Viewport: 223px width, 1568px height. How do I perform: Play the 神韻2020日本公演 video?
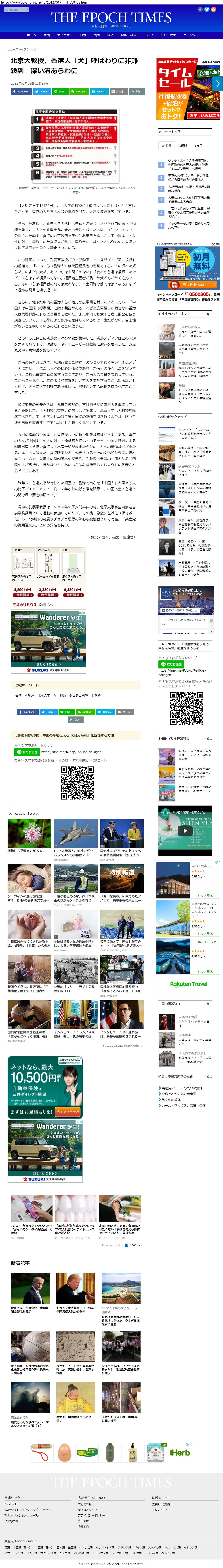click(x=185, y=830)
